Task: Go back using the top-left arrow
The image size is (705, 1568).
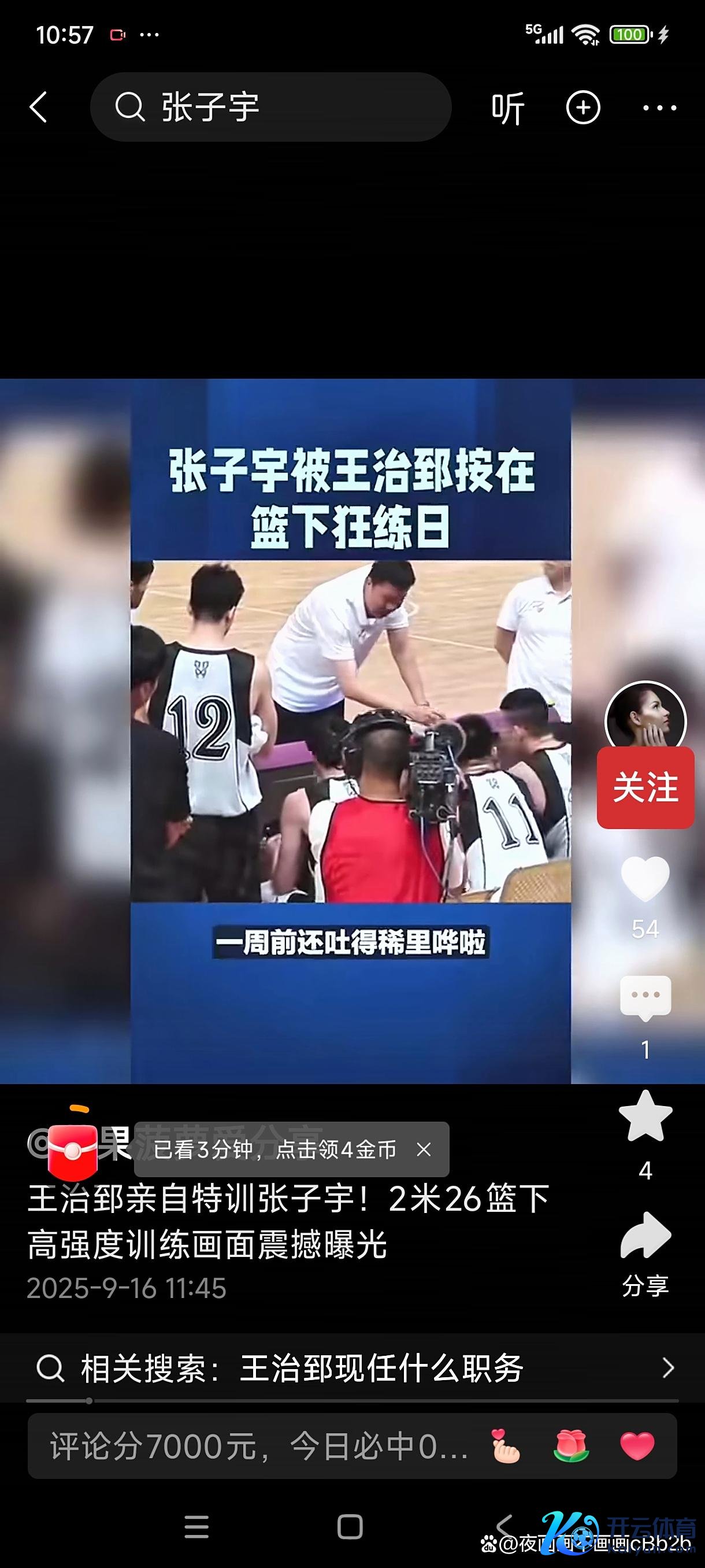Action: (x=38, y=108)
